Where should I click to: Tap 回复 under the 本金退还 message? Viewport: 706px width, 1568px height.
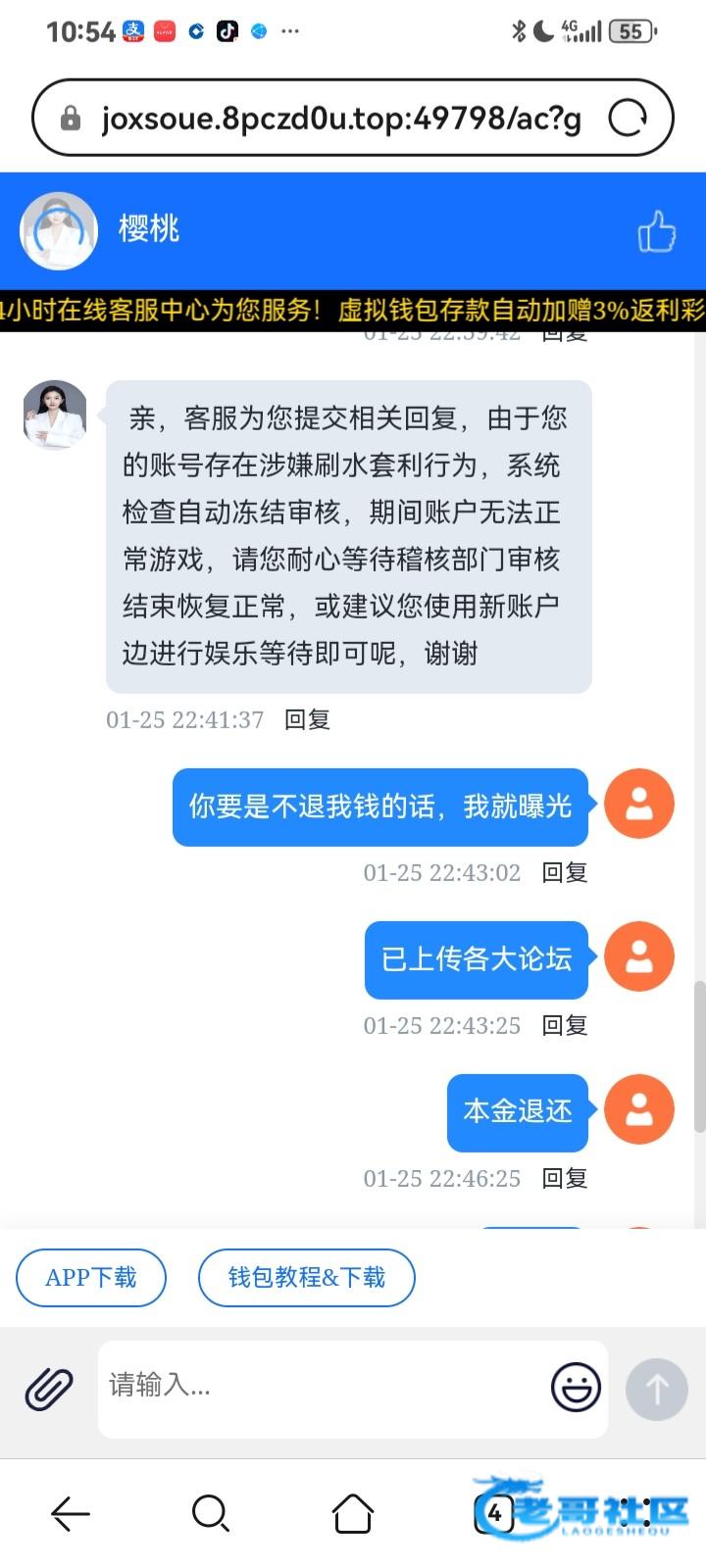pos(565,1178)
